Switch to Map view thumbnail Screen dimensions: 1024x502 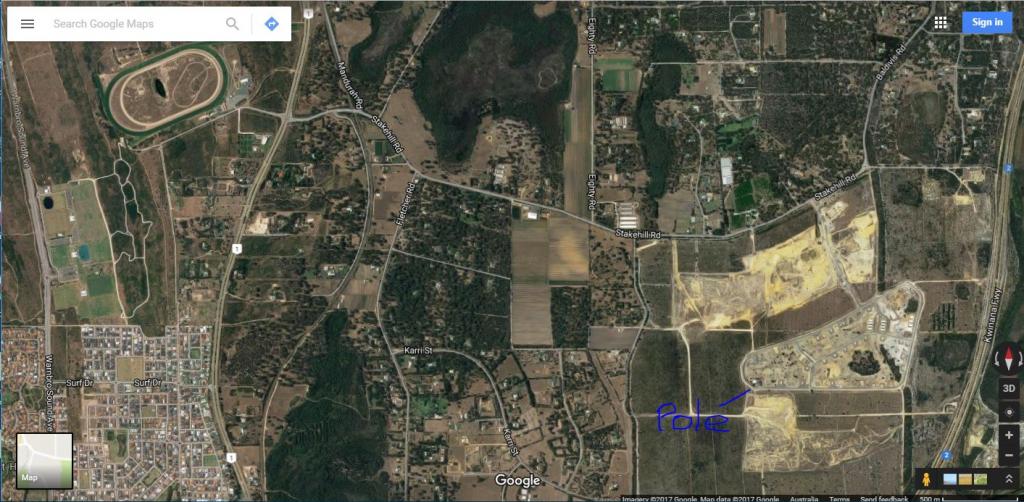44,459
